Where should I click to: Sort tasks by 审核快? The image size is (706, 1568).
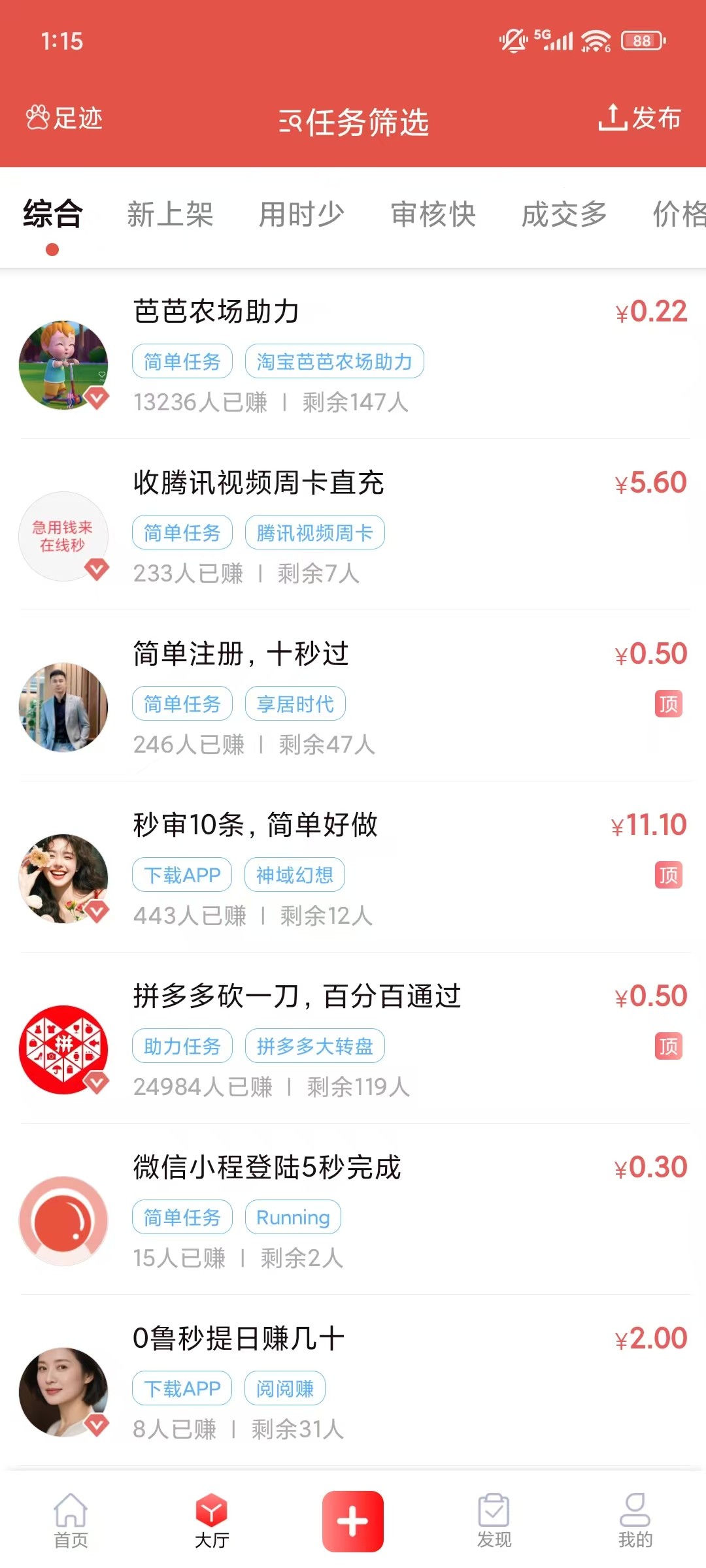pyautogui.click(x=433, y=214)
